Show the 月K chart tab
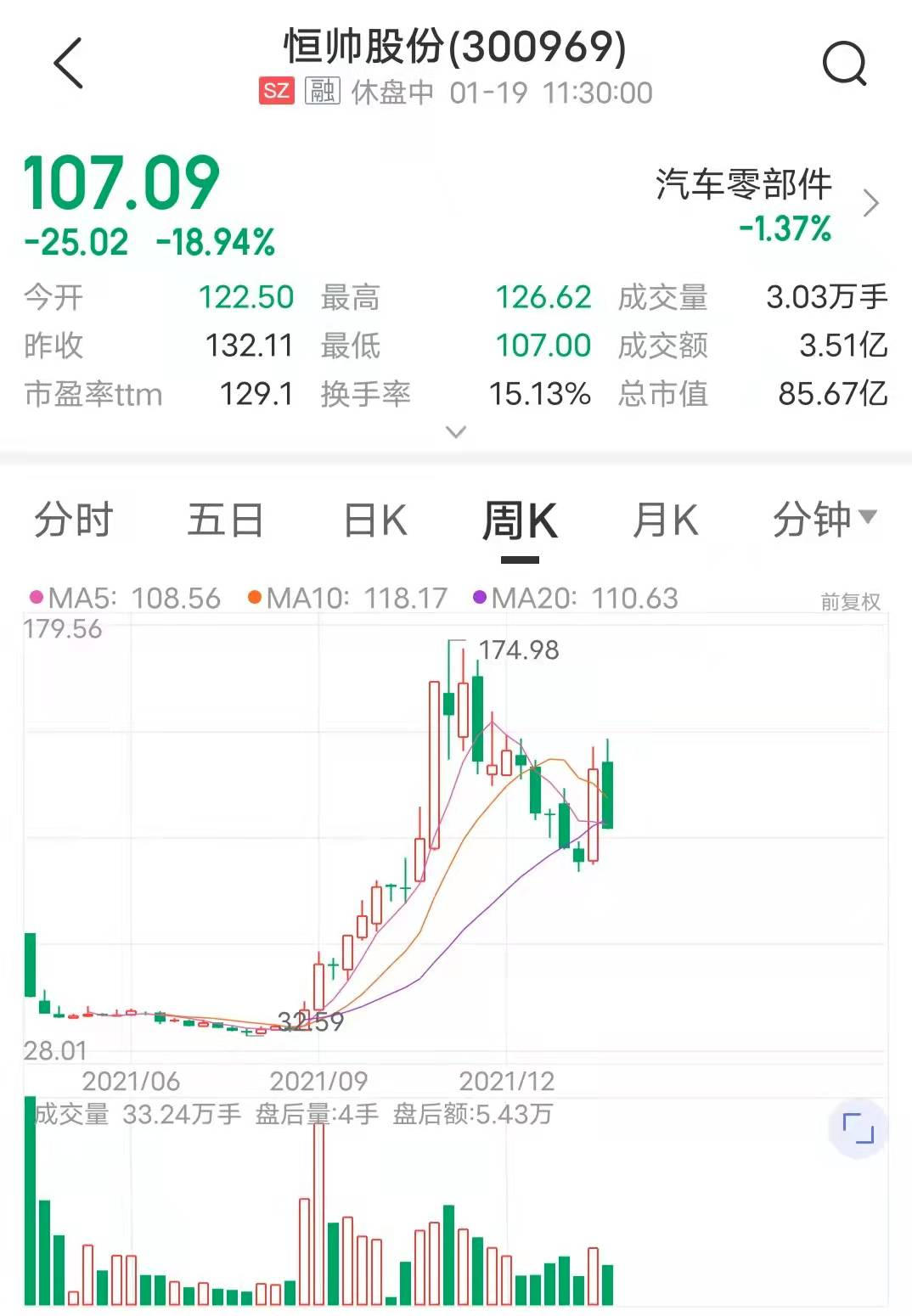Image resolution: width=912 pixels, height=1316 pixels. coord(665,520)
